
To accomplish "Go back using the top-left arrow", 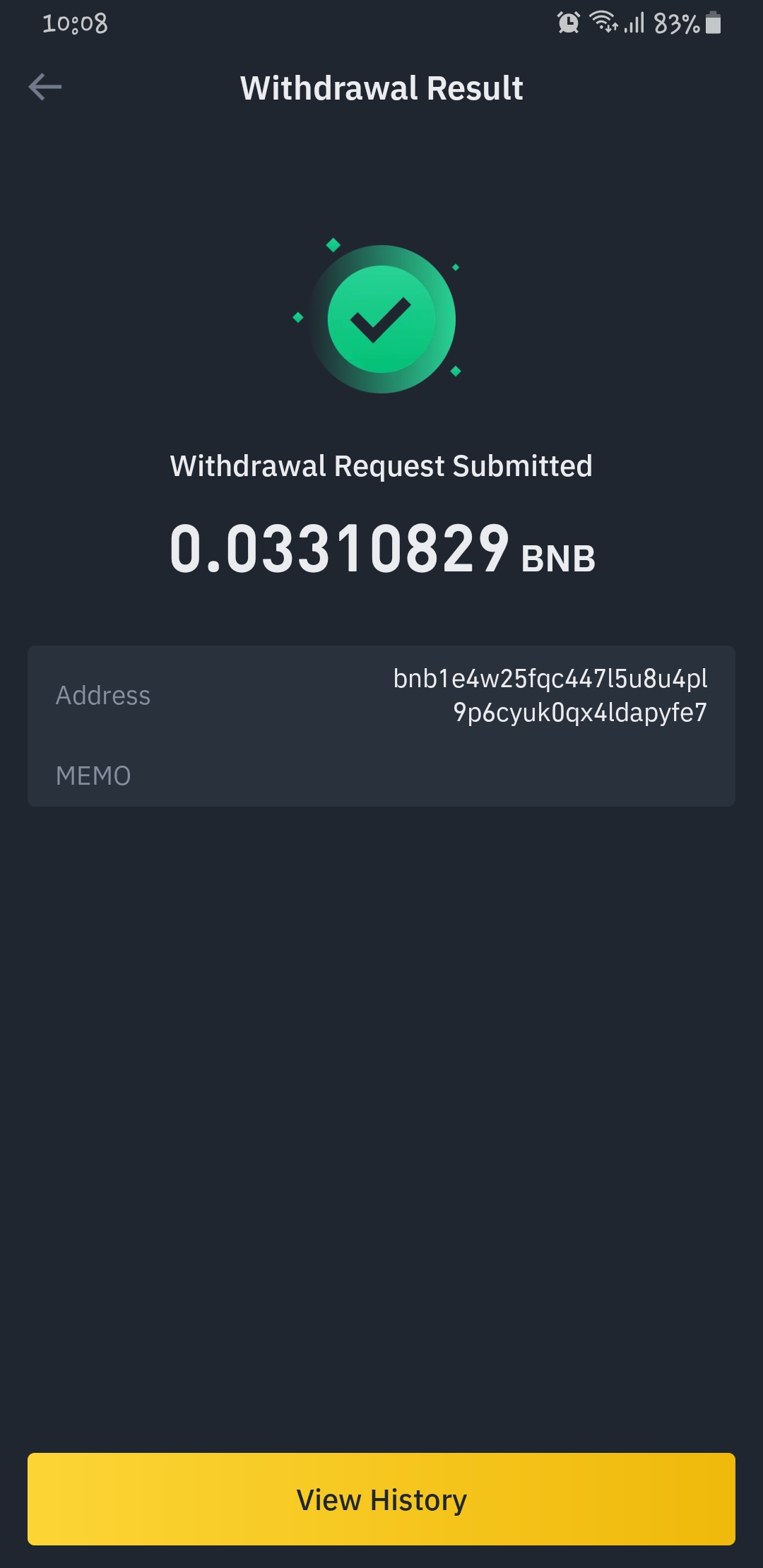I will point(45,88).
